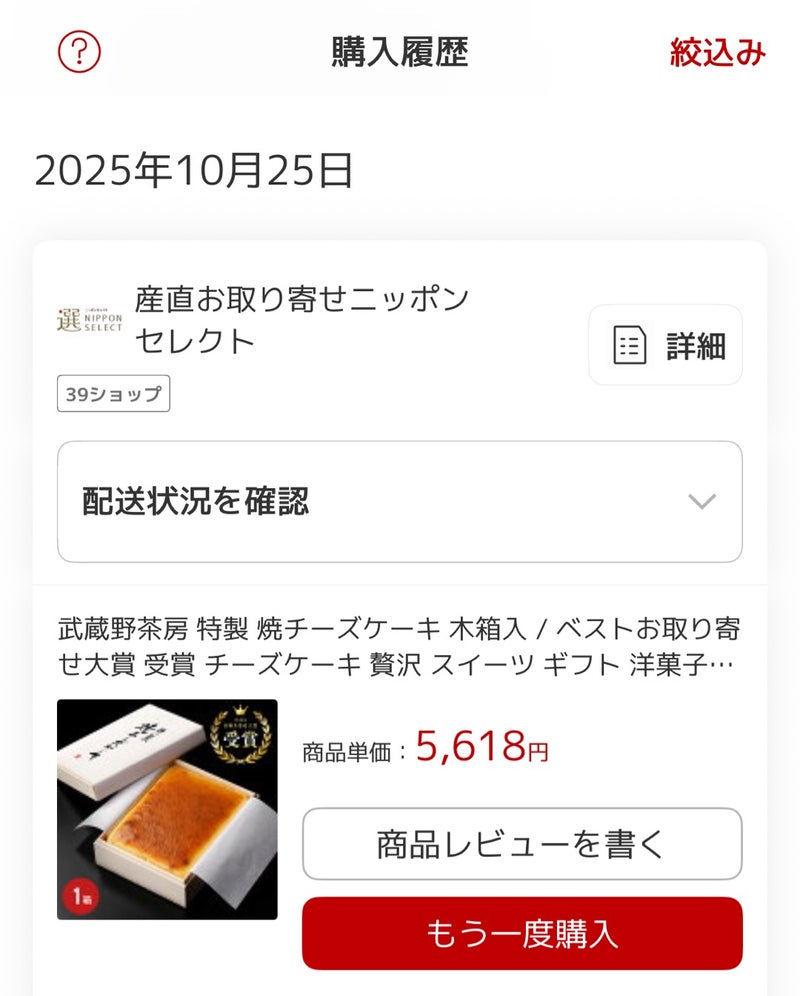Image resolution: width=800 pixels, height=996 pixels.
Task: Open the 産直お取り寄せニッポンセレクト shop
Action: coord(300,320)
